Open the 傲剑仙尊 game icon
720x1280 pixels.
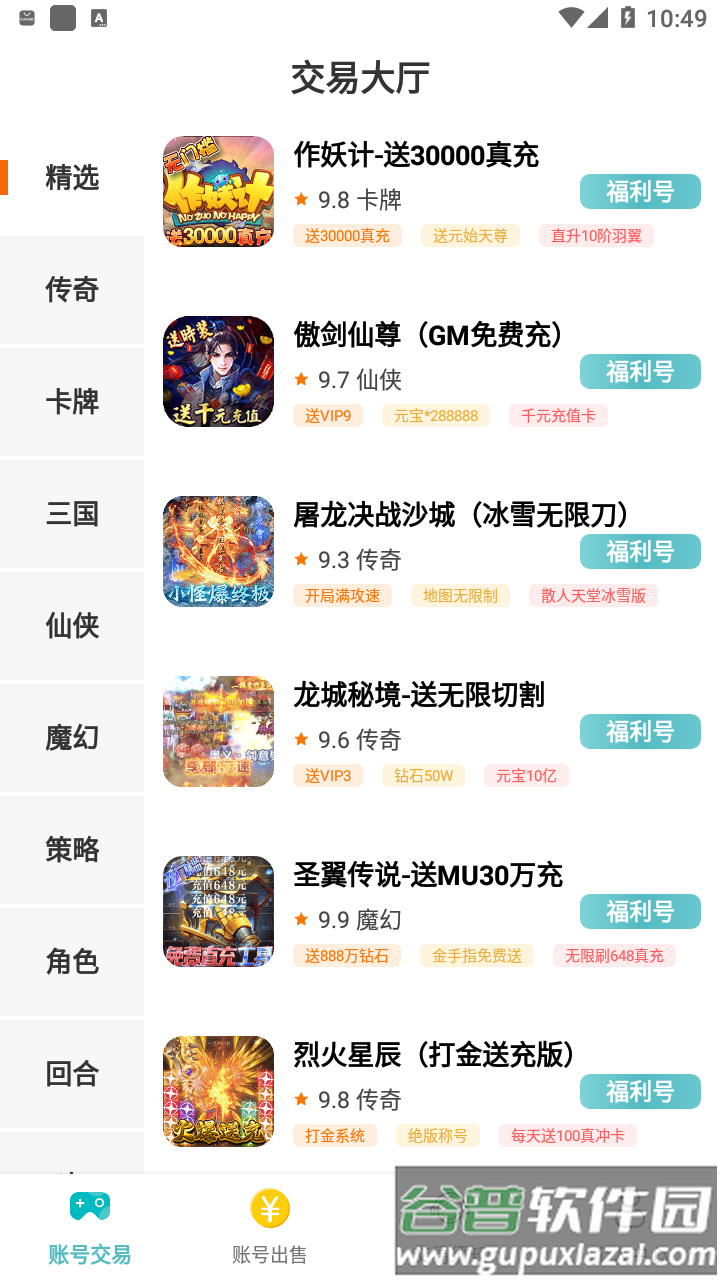[218, 372]
